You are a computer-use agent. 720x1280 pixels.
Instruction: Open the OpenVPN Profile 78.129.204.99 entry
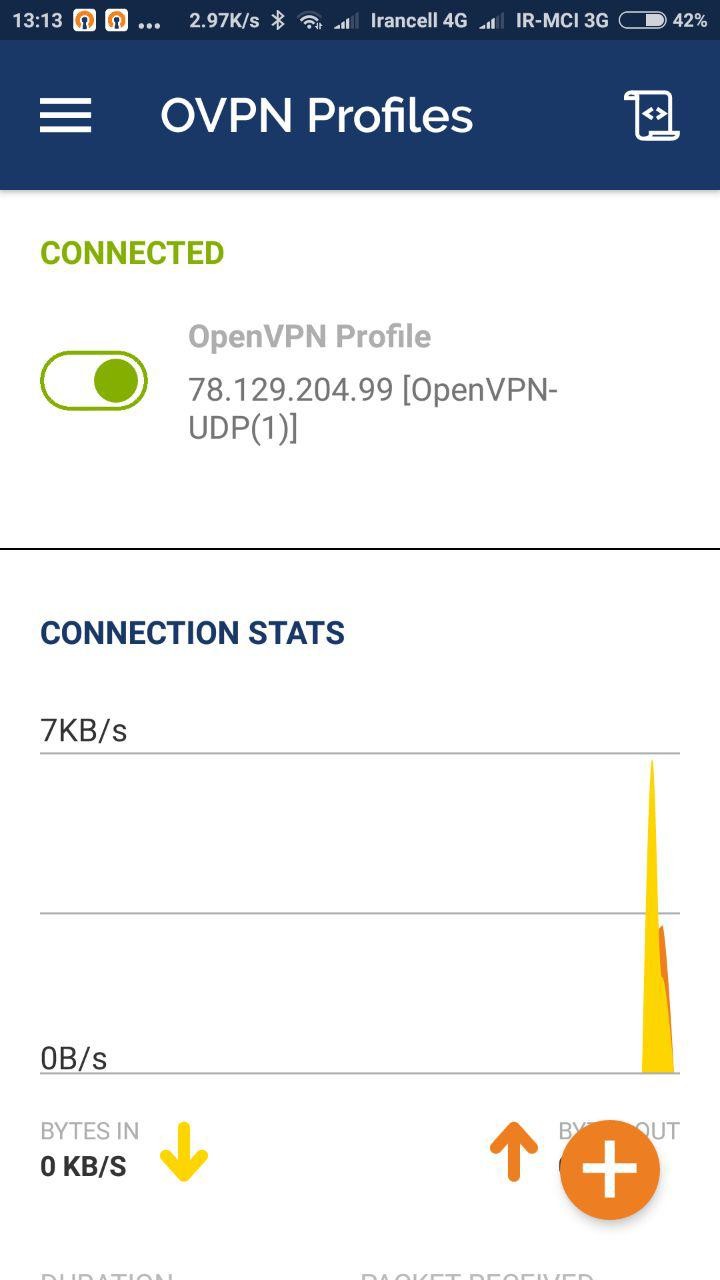coord(372,383)
